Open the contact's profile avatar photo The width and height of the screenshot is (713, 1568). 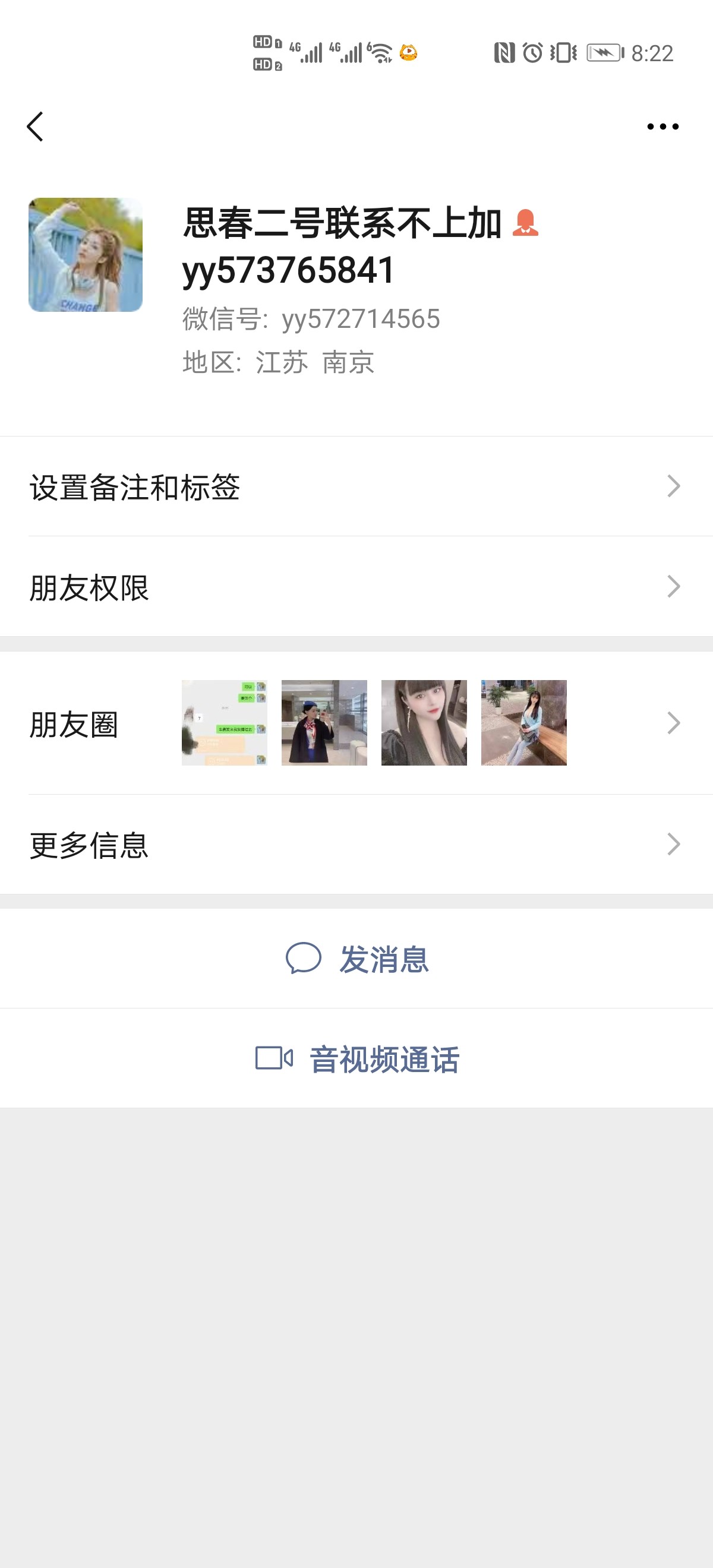pos(84,254)
